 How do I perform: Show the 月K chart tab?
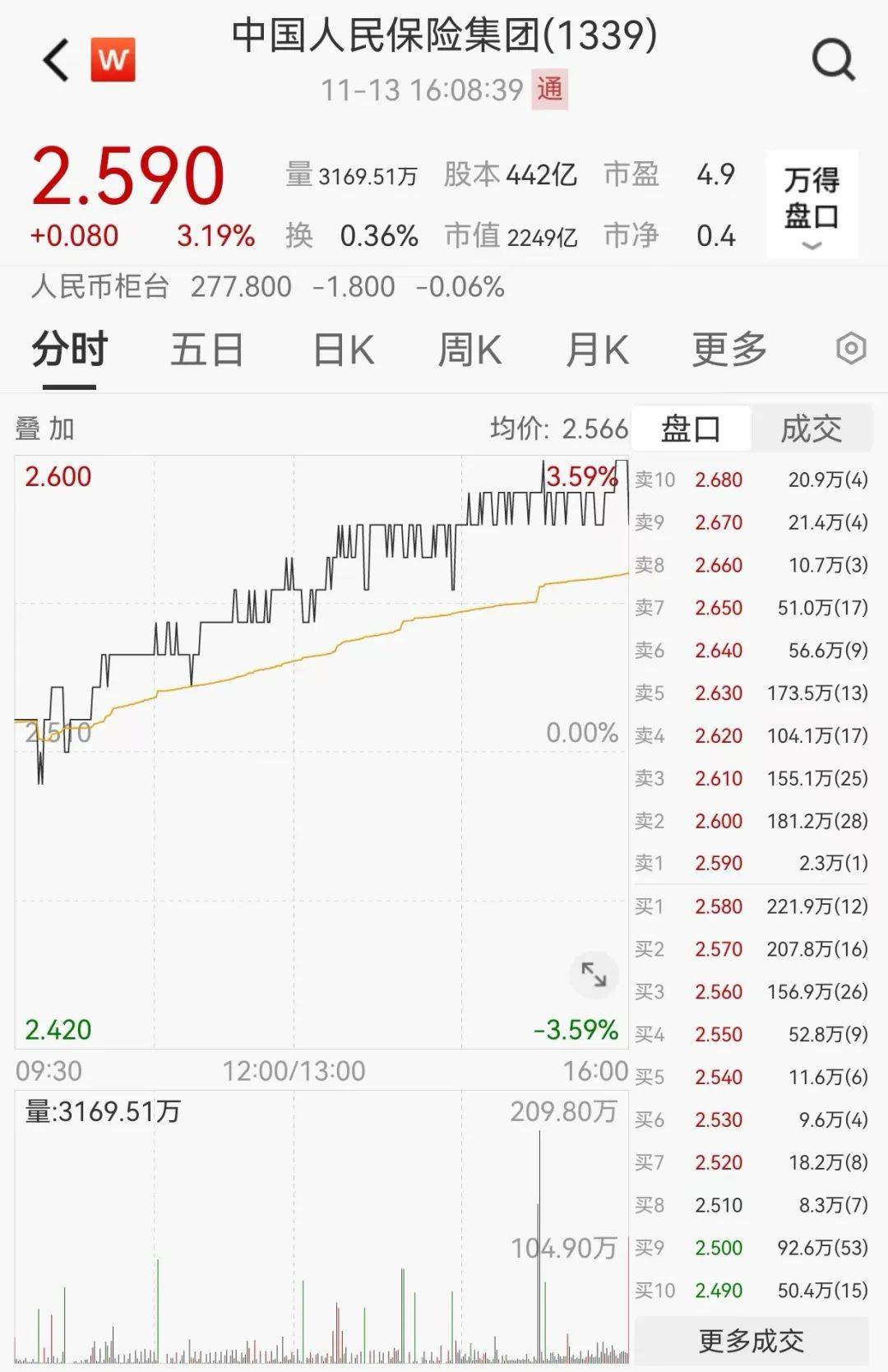tap(597, 350)
